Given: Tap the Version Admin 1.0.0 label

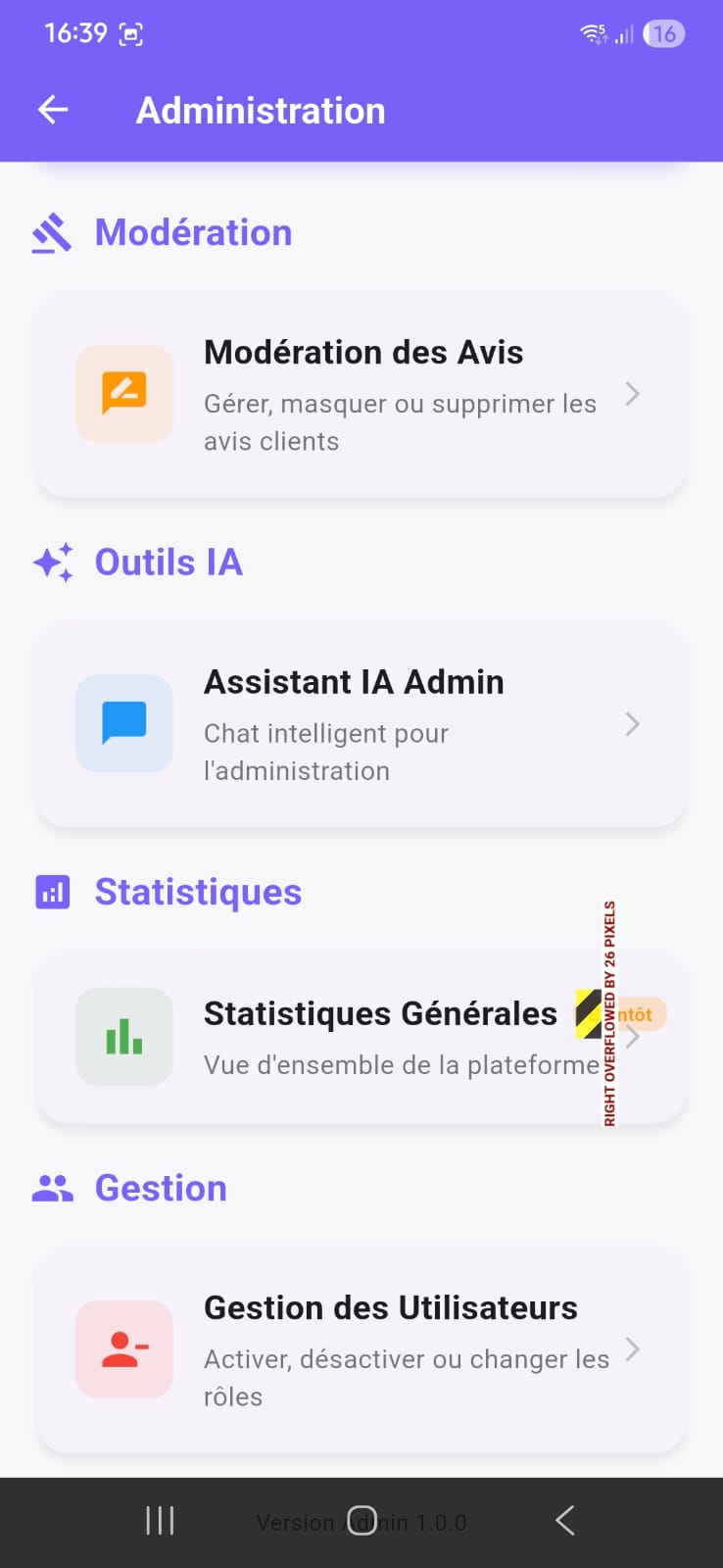Looking at the screenshot, I should 361,1521.
